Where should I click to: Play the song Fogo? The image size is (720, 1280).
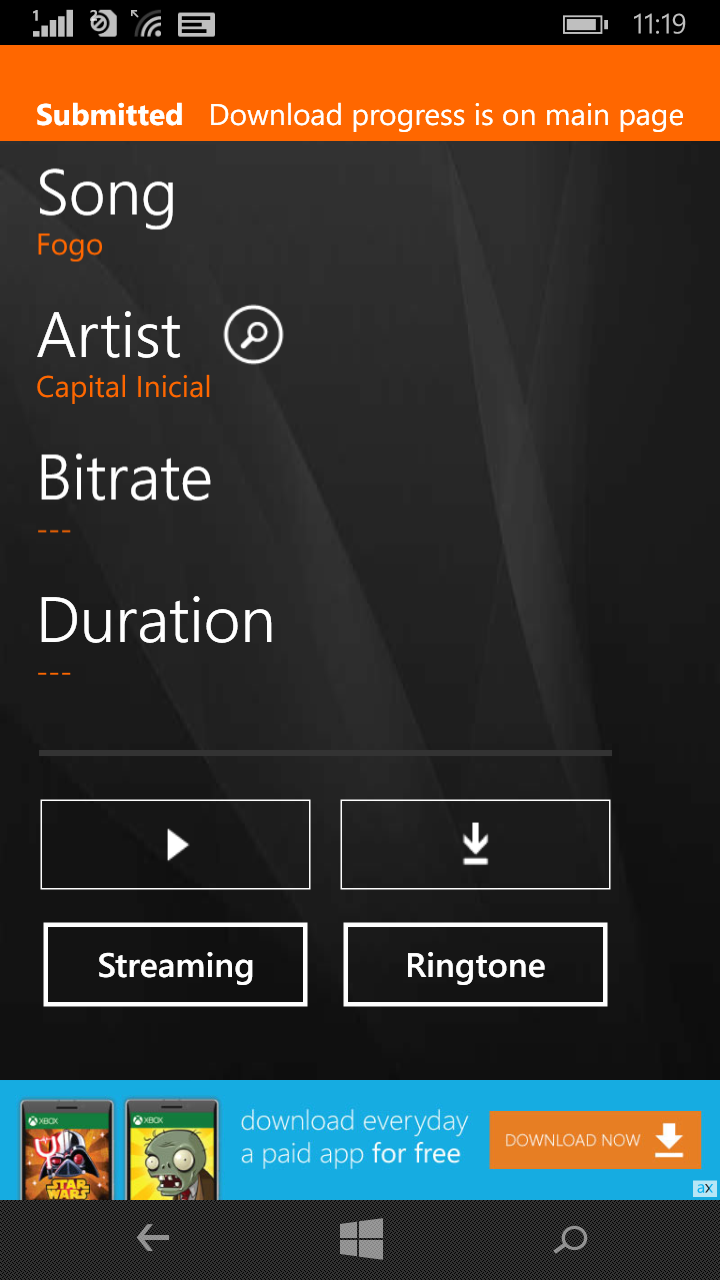coord(176,845)
